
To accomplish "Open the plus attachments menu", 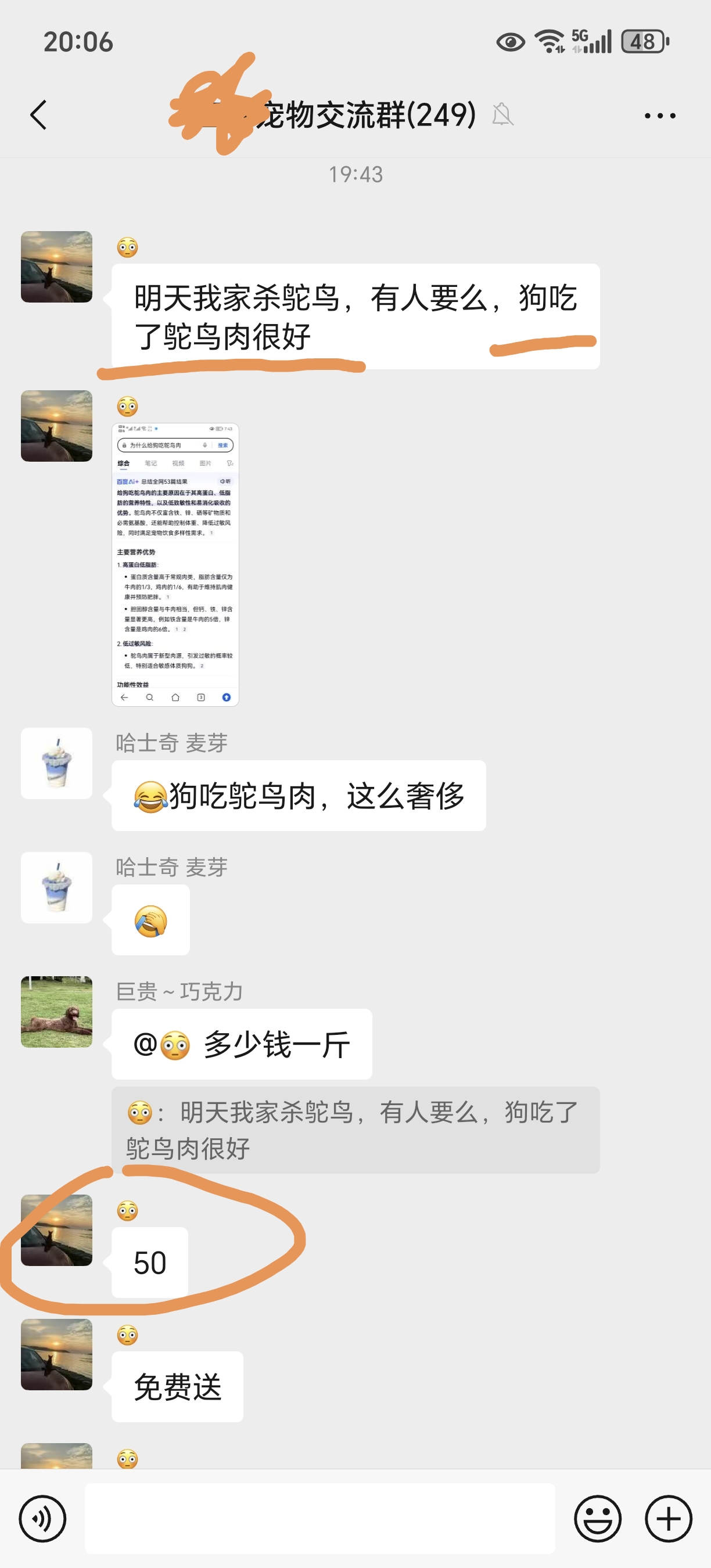I will click(x=669, y=1518).
